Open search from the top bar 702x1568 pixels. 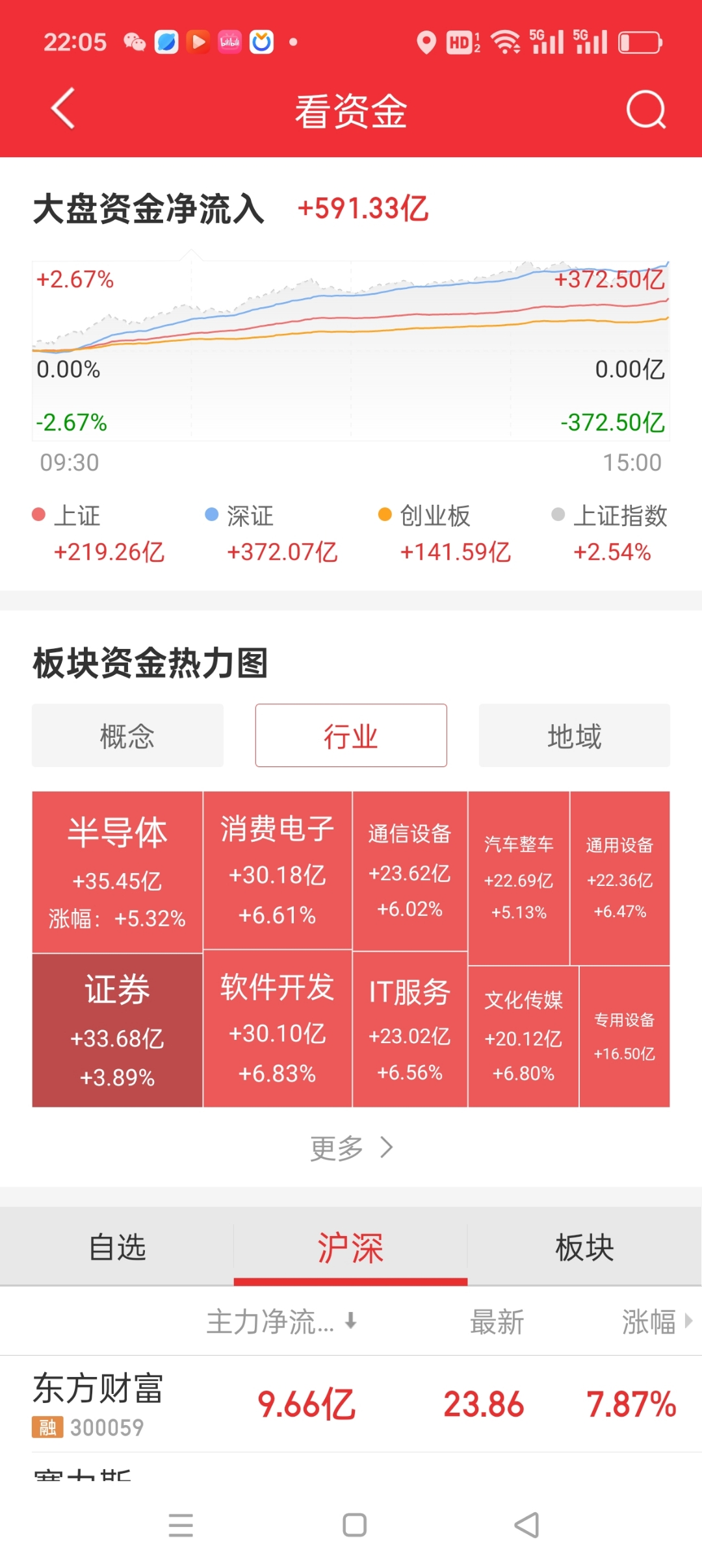pos(645,109)
